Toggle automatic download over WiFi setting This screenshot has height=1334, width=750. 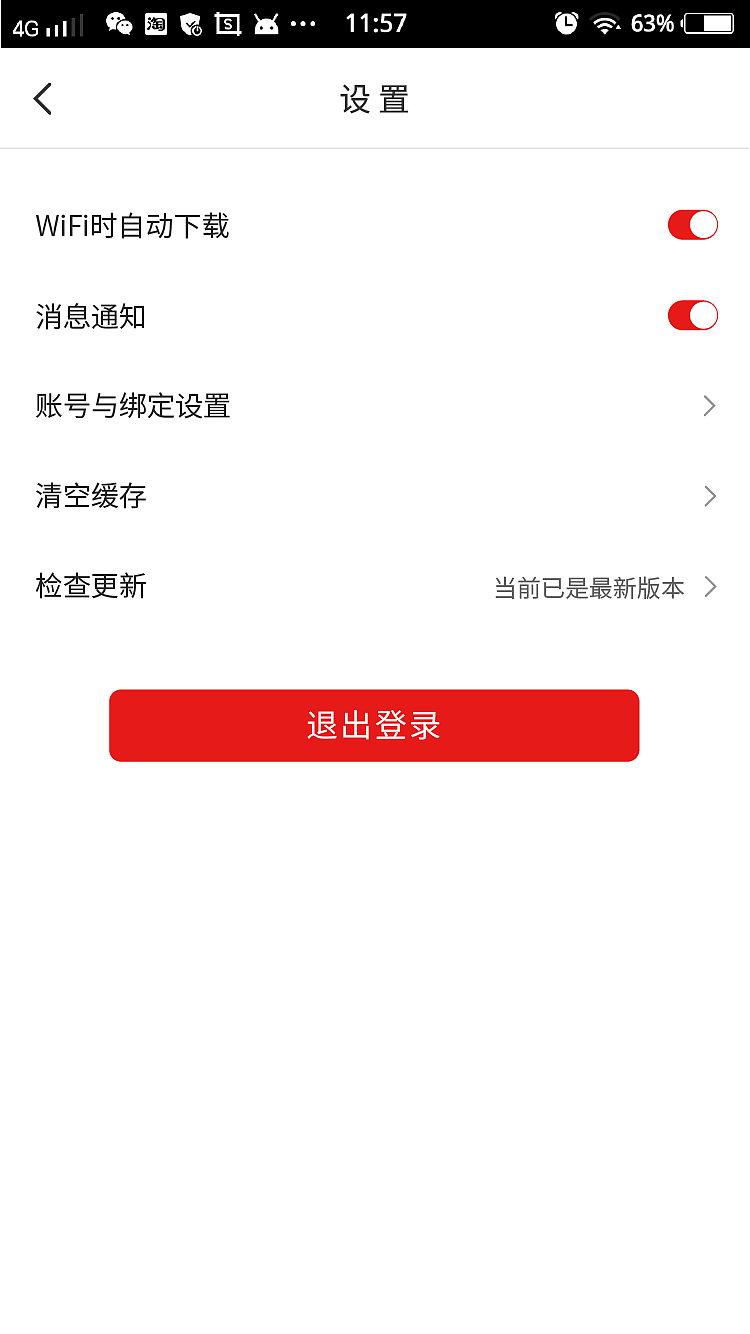coord(692,225)
